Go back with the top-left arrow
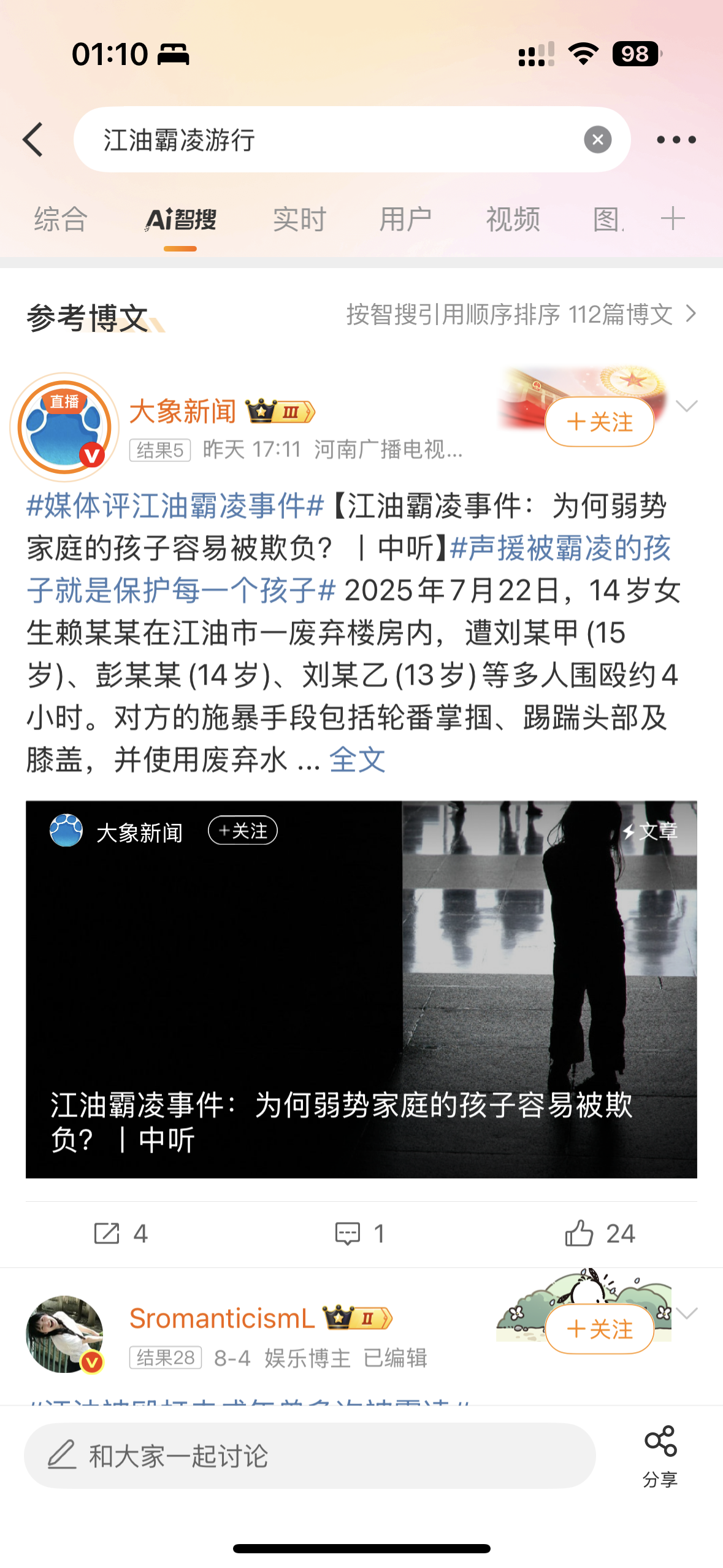Screen dimensions: 723x1568 (x=34, y=140)
